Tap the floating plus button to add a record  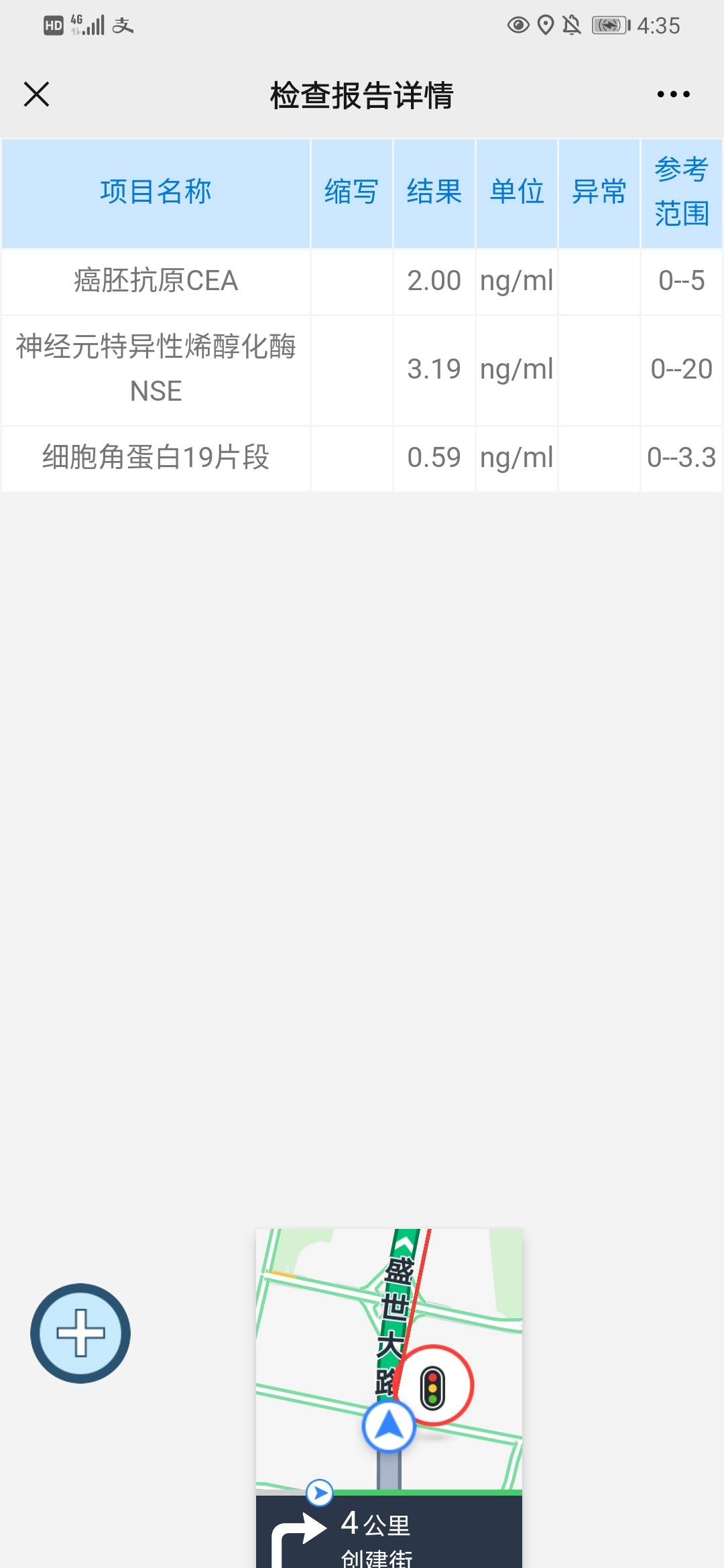[x=80, y=1333]
